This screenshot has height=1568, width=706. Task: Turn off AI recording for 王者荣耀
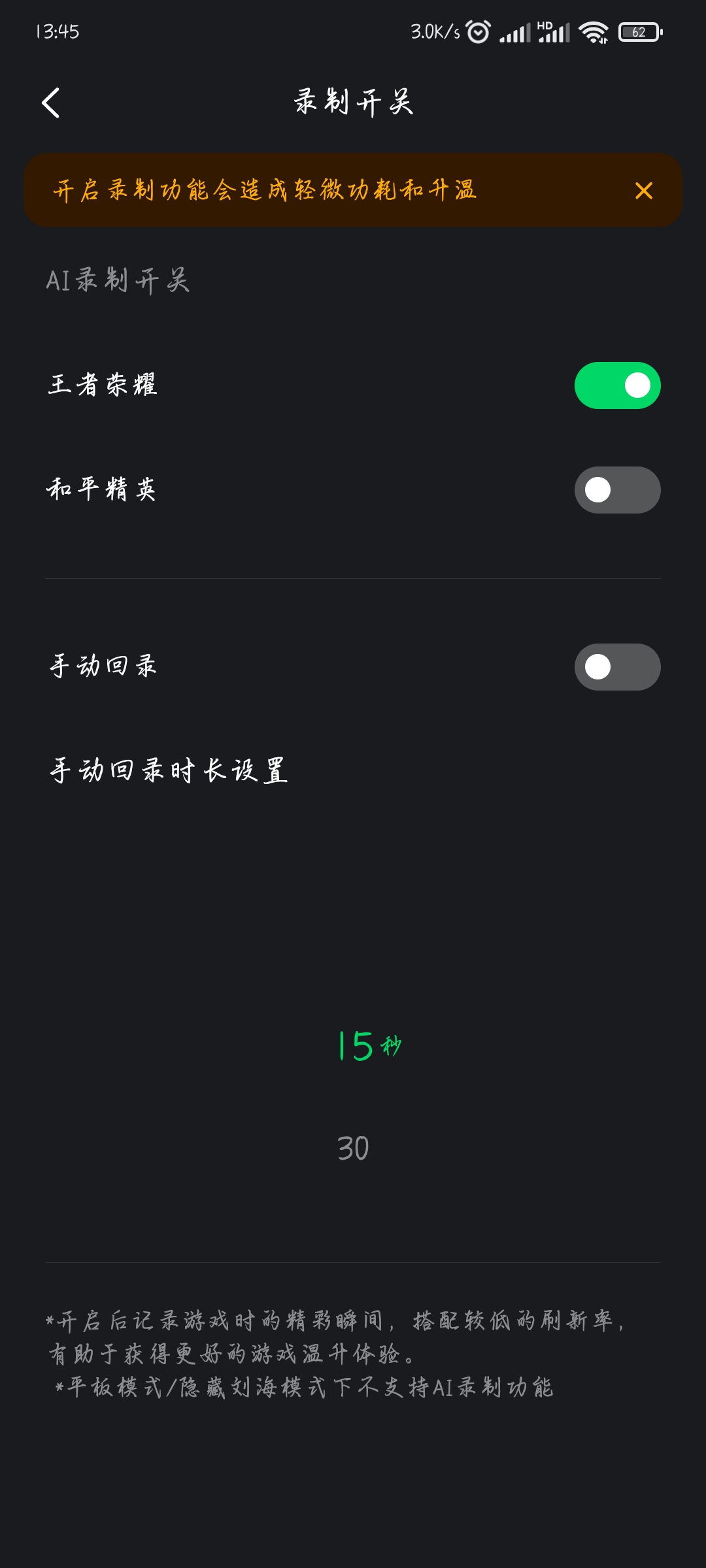[617, 385]
